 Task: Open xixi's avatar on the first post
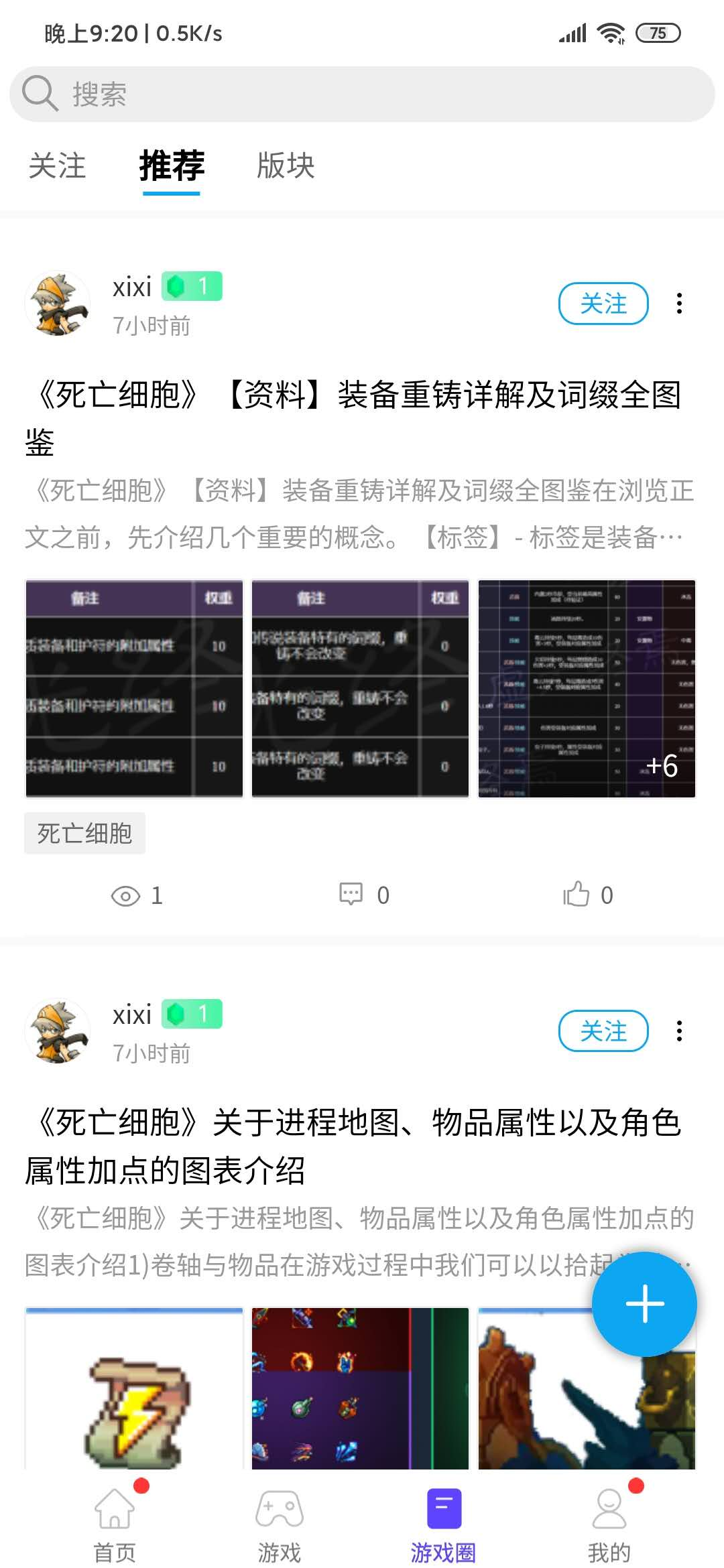(x=58, y=304)
